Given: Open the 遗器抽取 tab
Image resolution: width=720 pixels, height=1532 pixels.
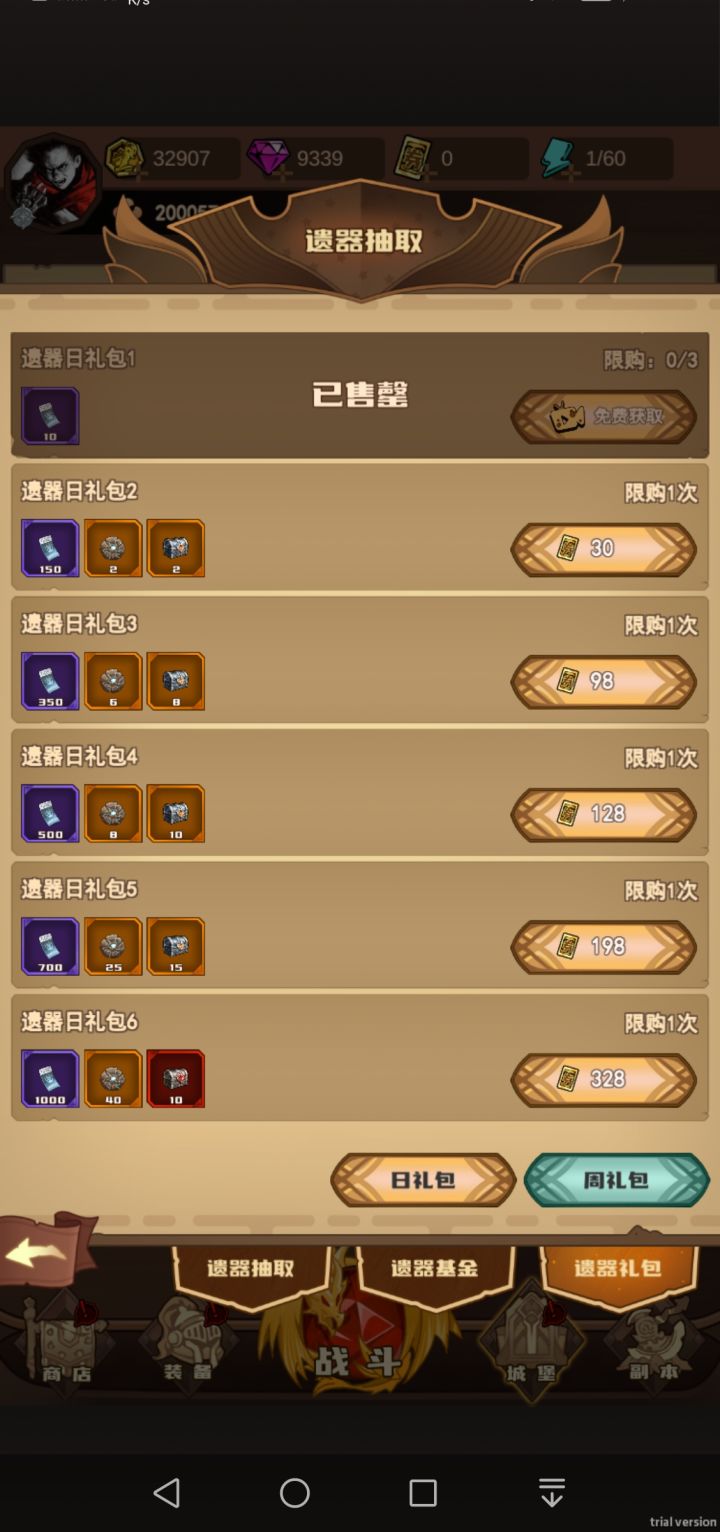Looking at the screenshot, I should tap(250, 1268).
